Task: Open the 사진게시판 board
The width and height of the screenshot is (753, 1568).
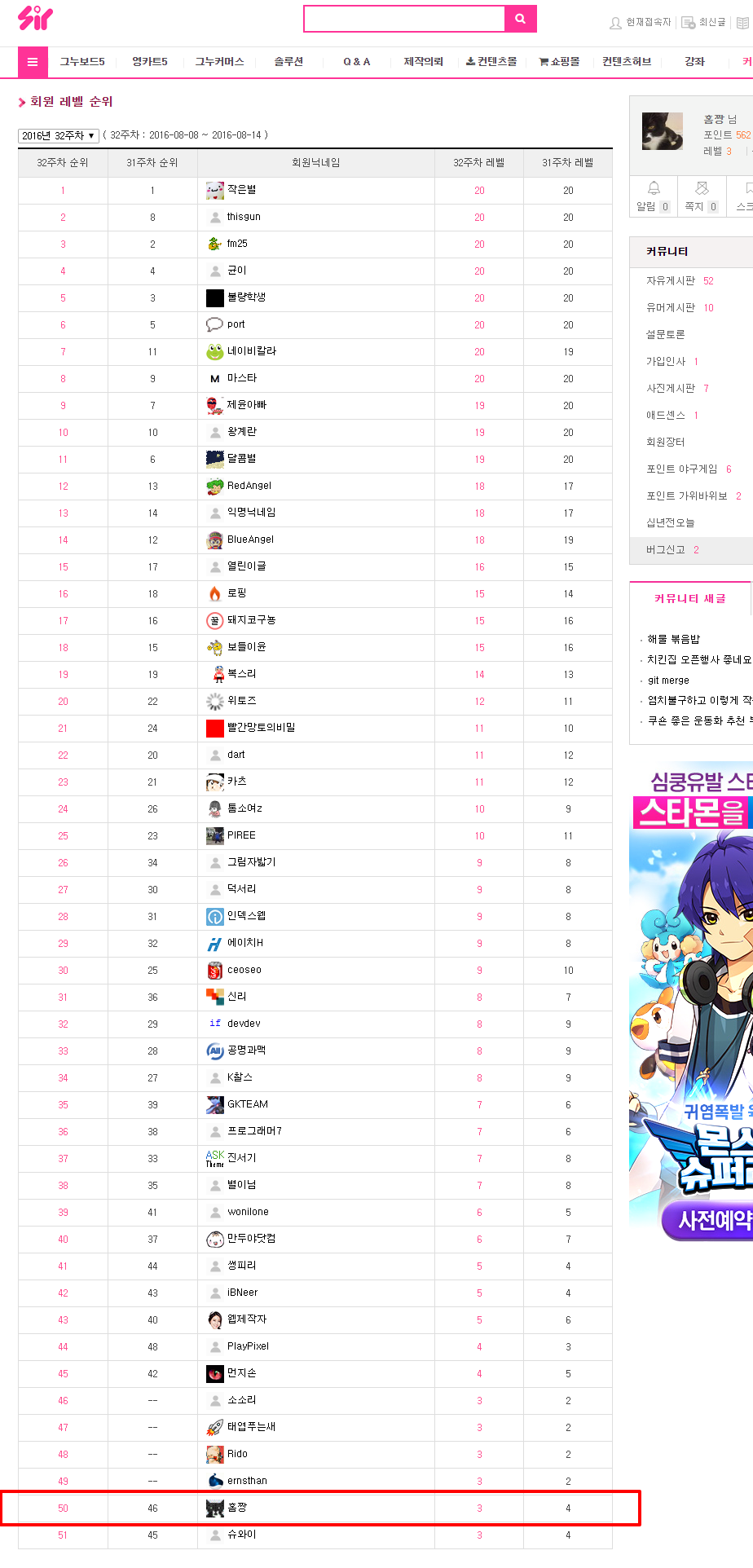Action: (x=671, y=389)
